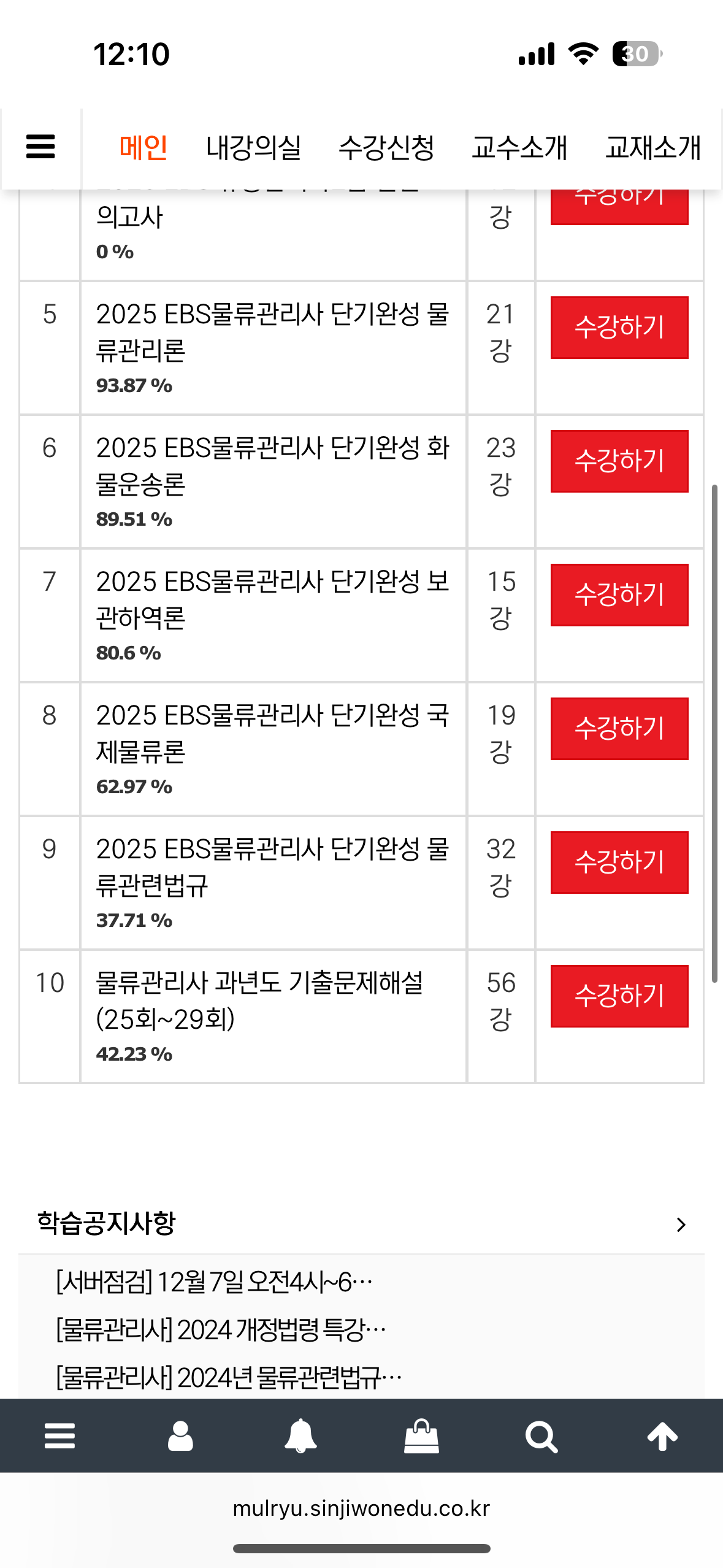This screenshot has height=1568, width=723.
Task: Open the 2024 개정법령 특강 notice
Action: pyautogui.click(x=221, y=1330)
